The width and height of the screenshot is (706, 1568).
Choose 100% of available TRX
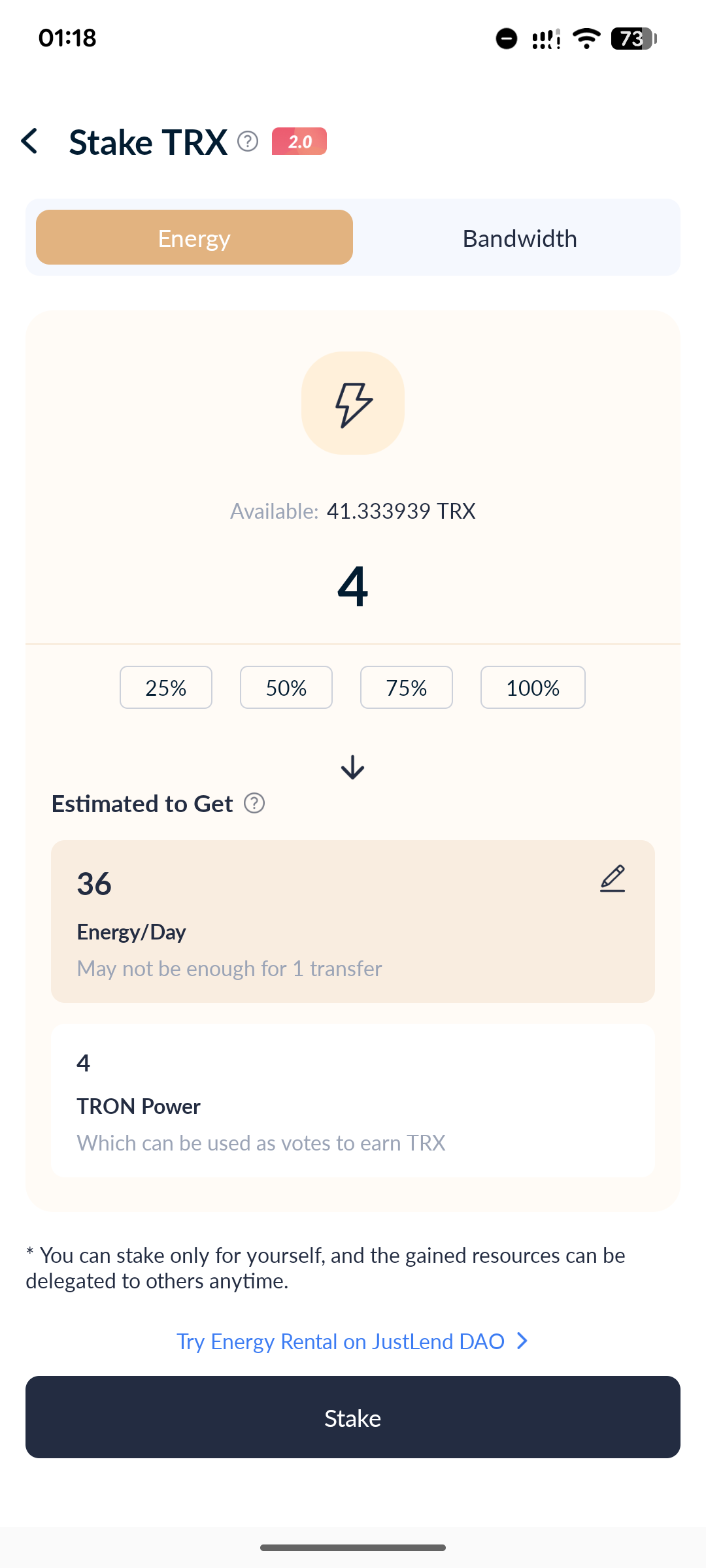[x=533, y=687]
